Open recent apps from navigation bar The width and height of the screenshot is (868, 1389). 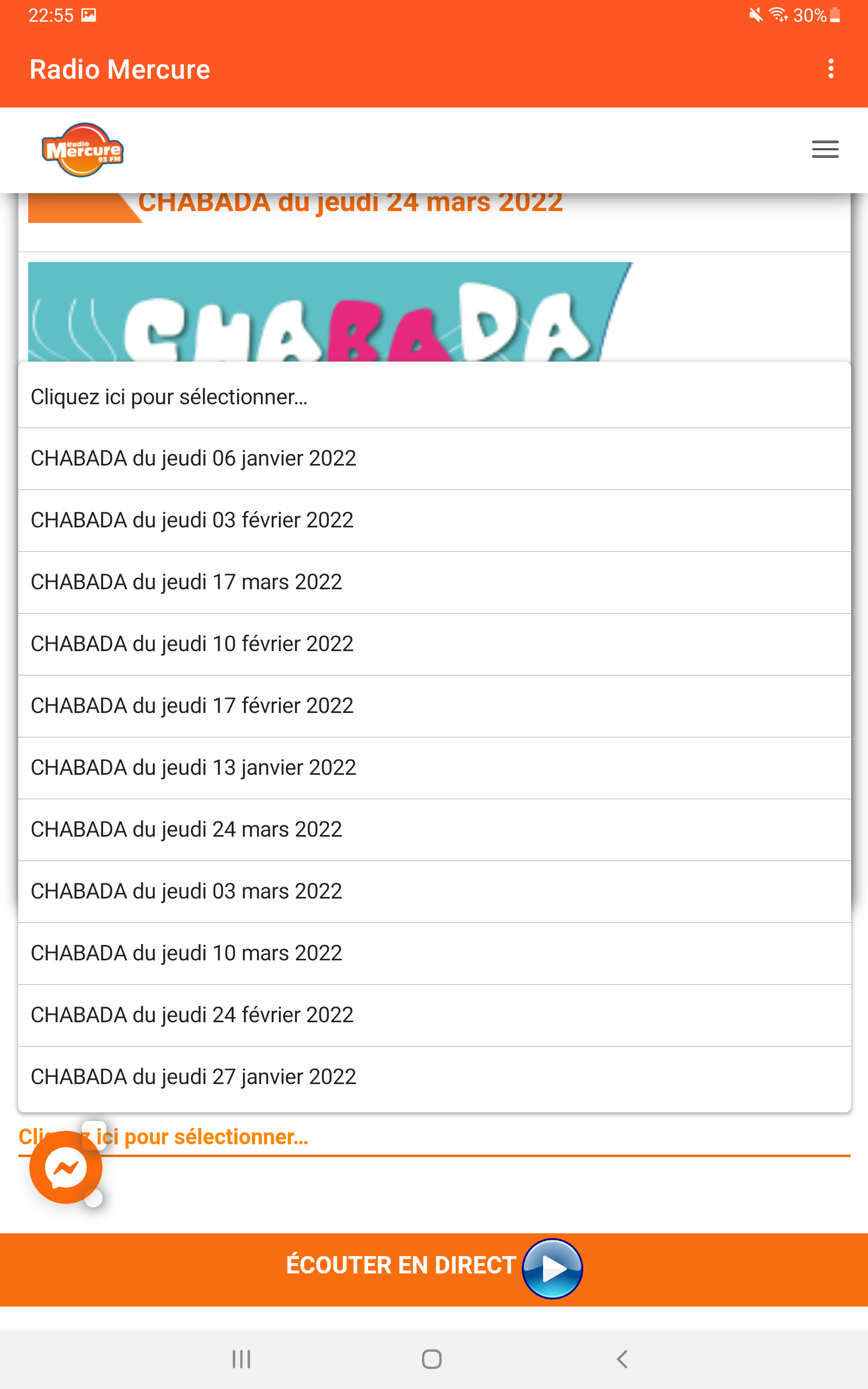(x=241, y=1359)
